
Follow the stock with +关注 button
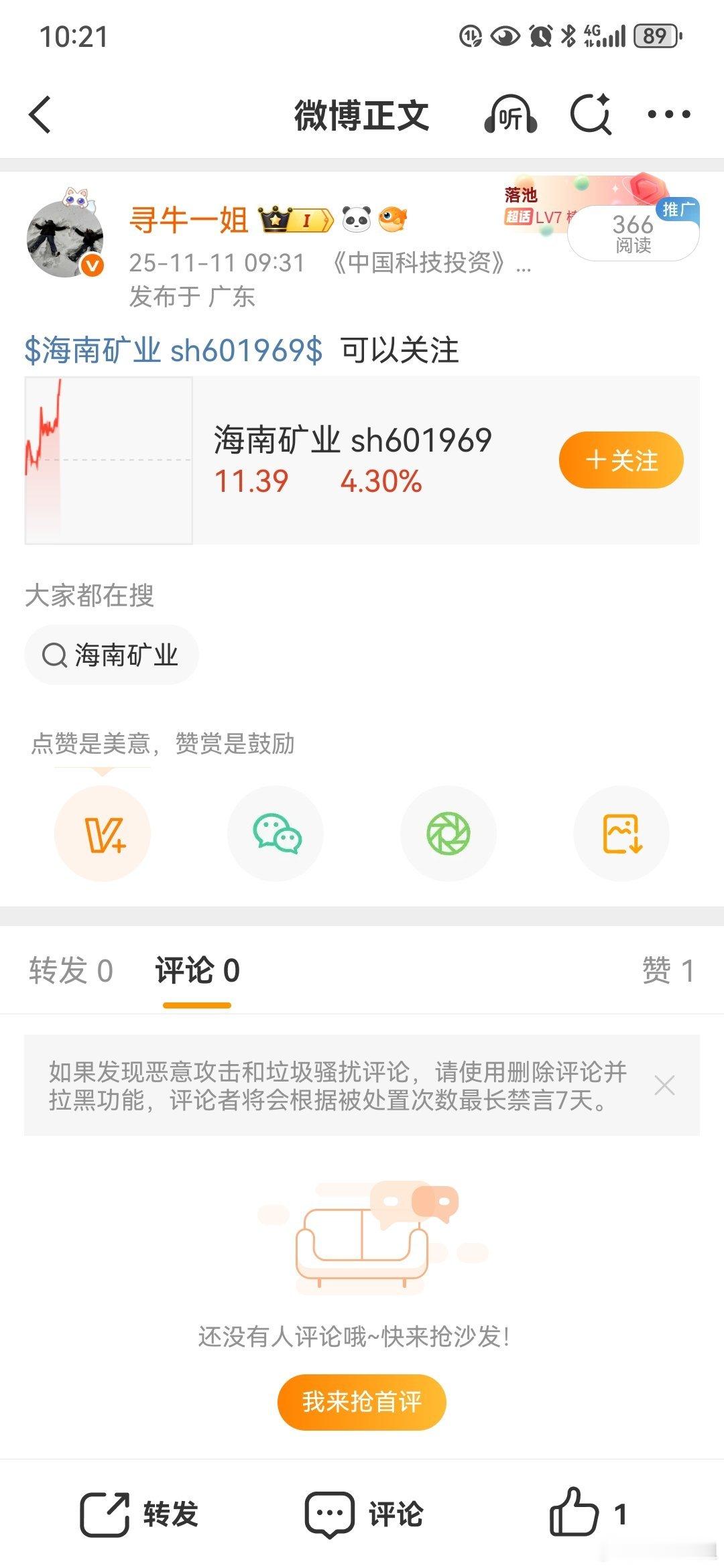[x=621, y=460]
